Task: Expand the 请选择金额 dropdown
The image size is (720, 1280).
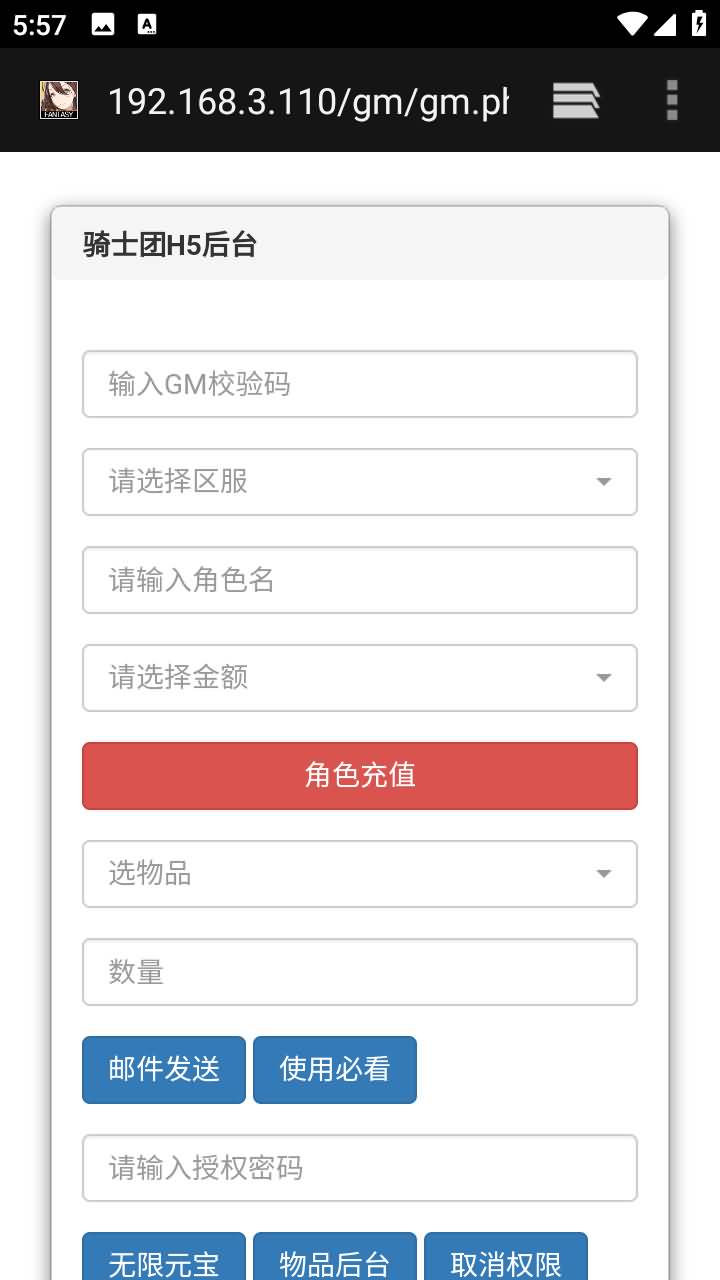Action: tap(360, 678)
